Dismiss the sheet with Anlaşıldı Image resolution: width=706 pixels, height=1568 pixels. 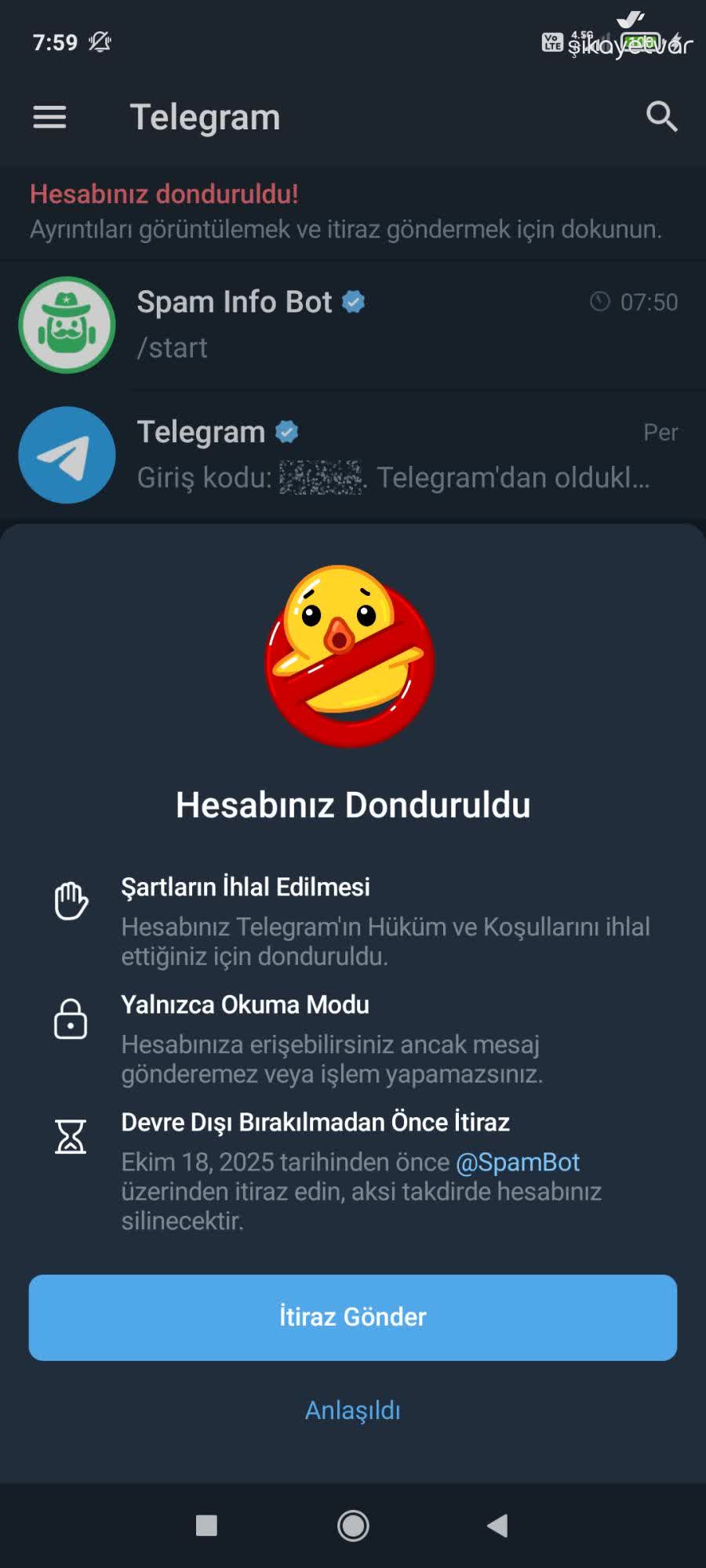(x=353, y=1410)
